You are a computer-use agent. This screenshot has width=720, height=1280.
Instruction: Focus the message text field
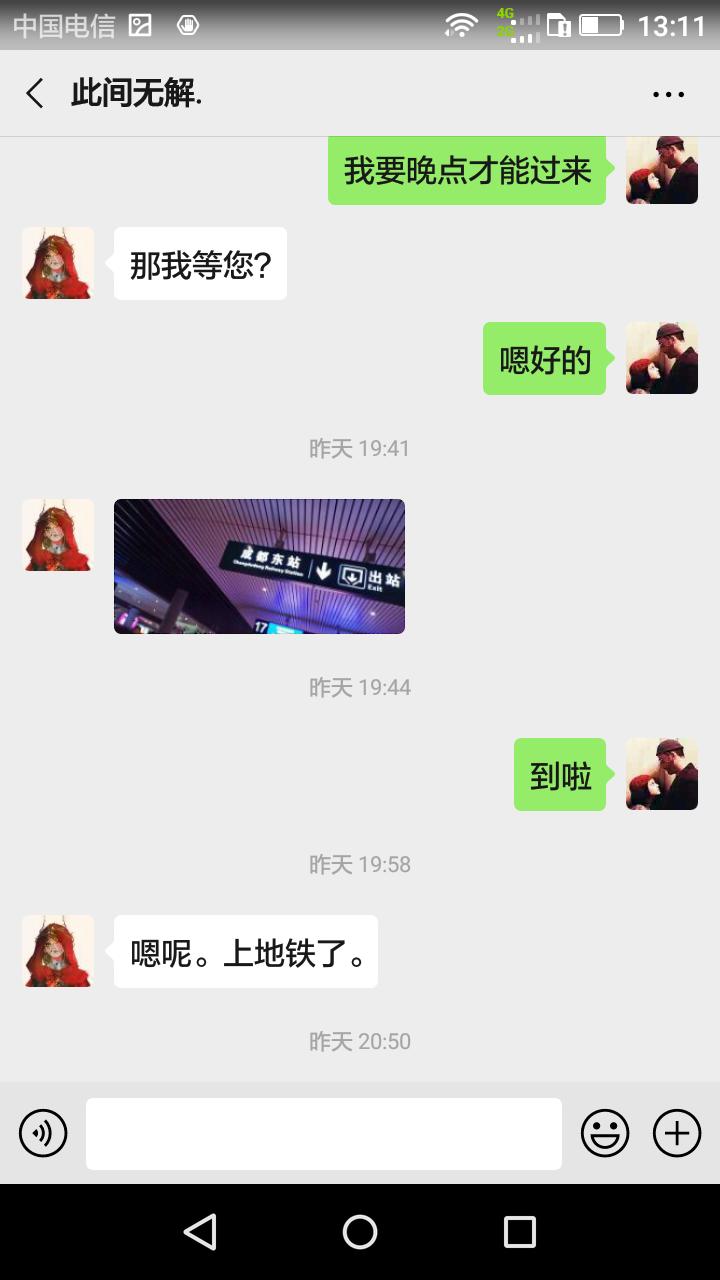323,1133
